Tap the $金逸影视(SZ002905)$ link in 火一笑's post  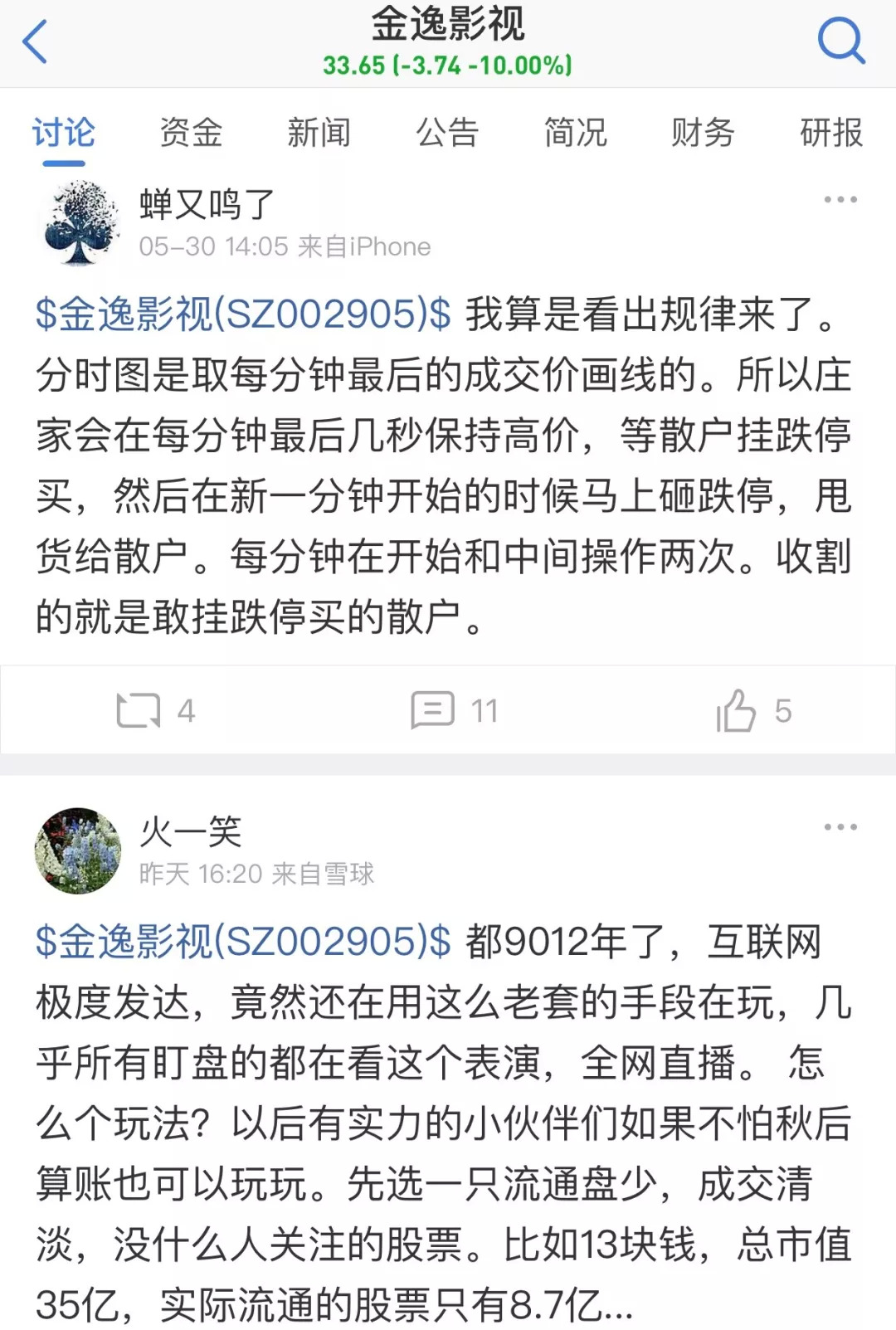(243, 943)
